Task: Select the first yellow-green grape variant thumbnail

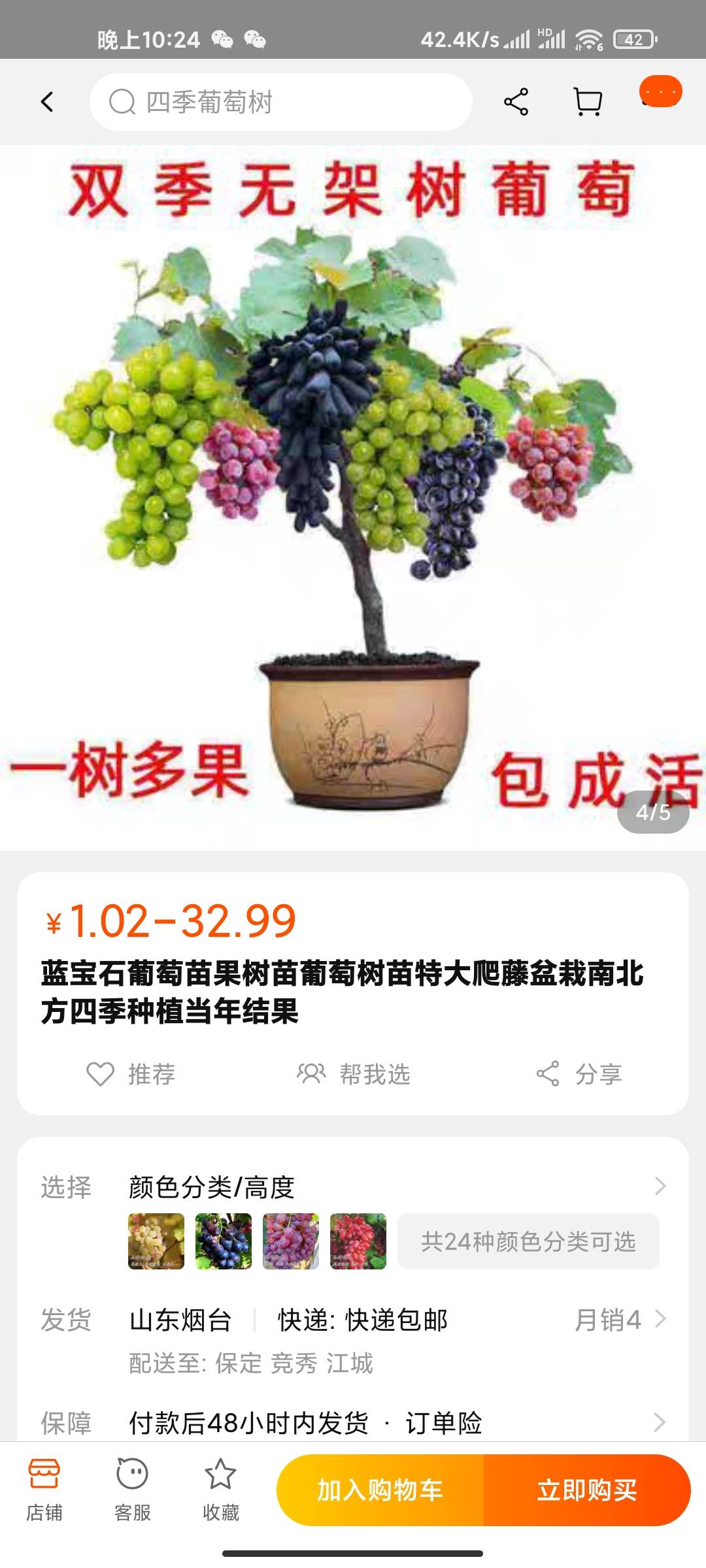Action: click(156, 1241)
